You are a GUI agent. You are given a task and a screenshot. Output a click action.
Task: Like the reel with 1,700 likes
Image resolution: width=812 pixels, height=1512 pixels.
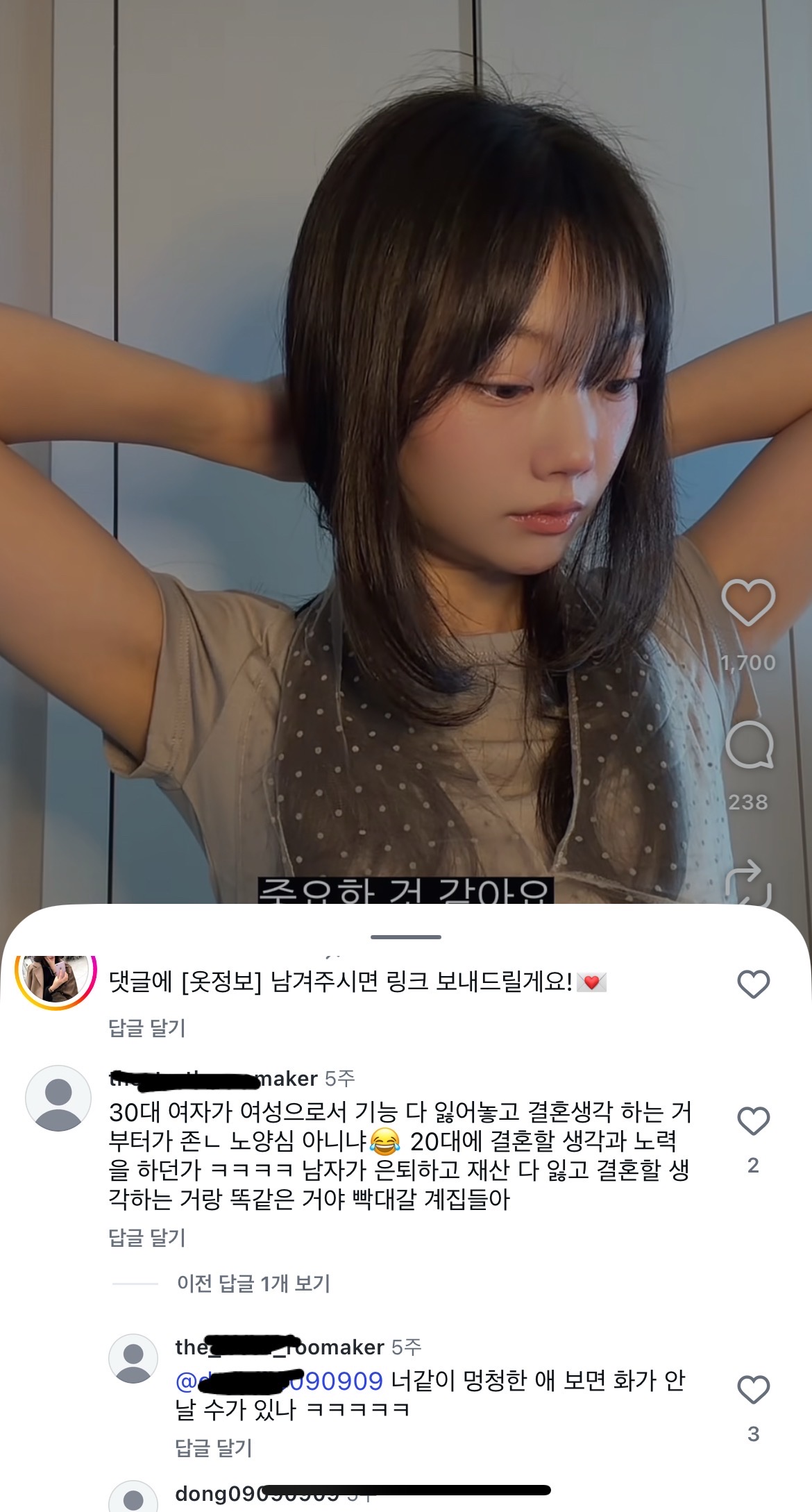coord(747,601)
